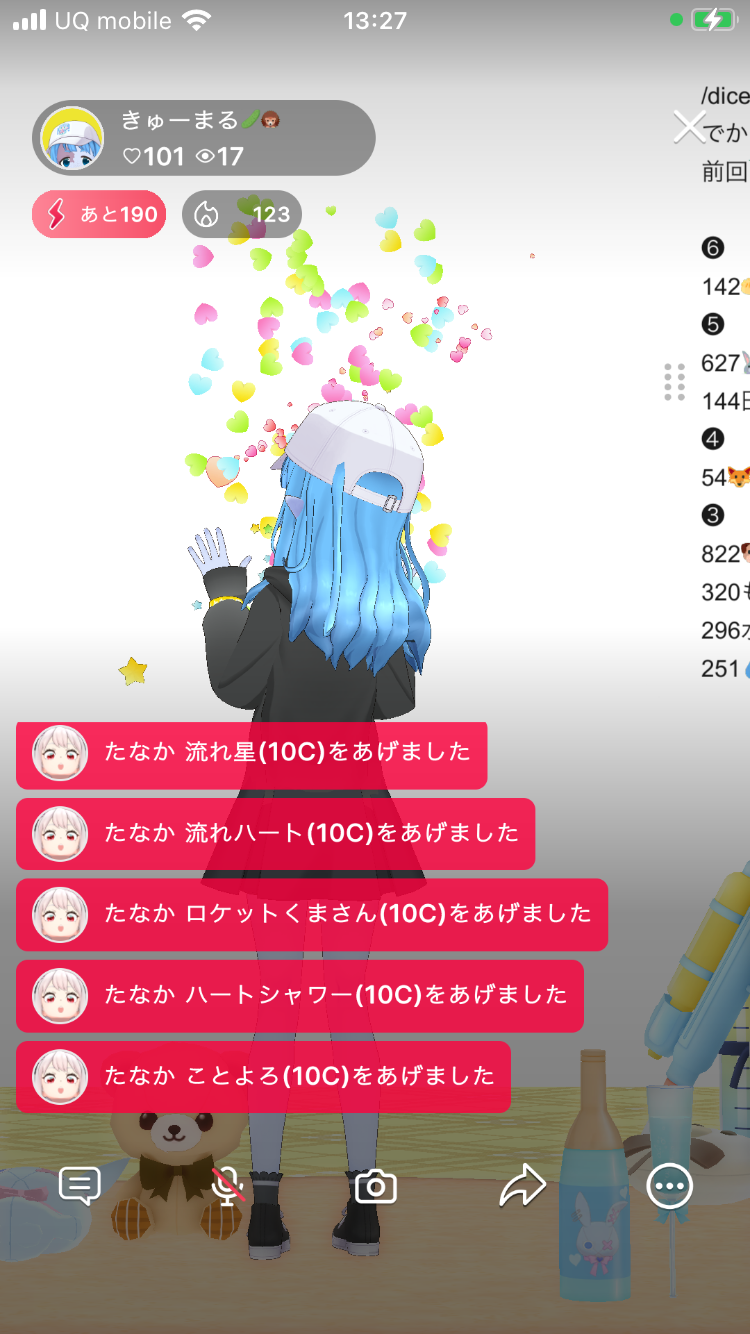This screenshot has height=1334, width=750.
Task: Tap the あと190 lightning chip
Action: point(99,214)
